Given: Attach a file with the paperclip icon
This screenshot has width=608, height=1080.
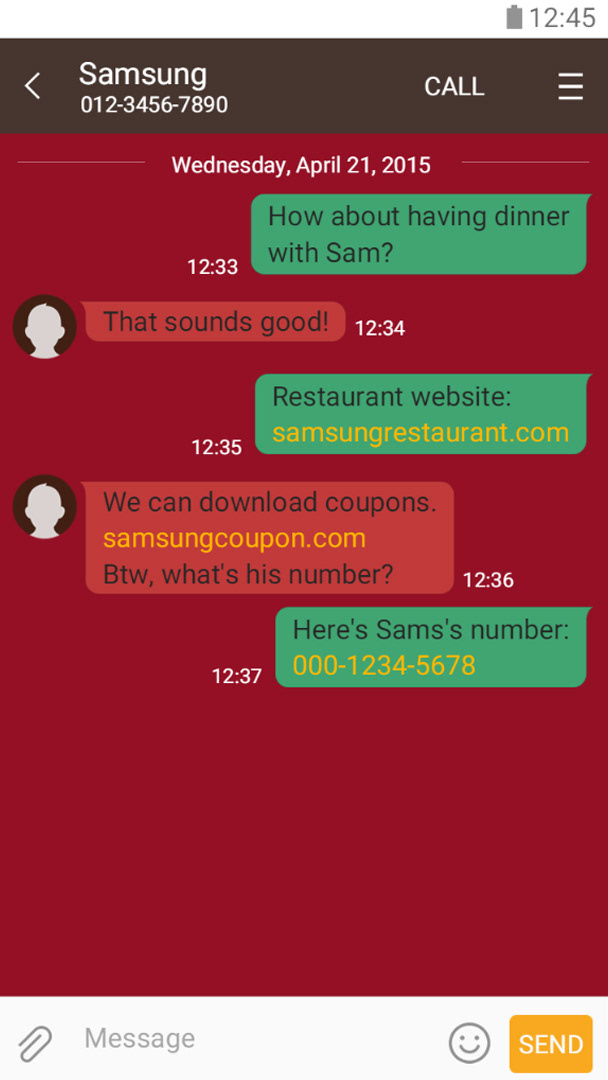Looking at the screenshot, I should coord(35,1043).
